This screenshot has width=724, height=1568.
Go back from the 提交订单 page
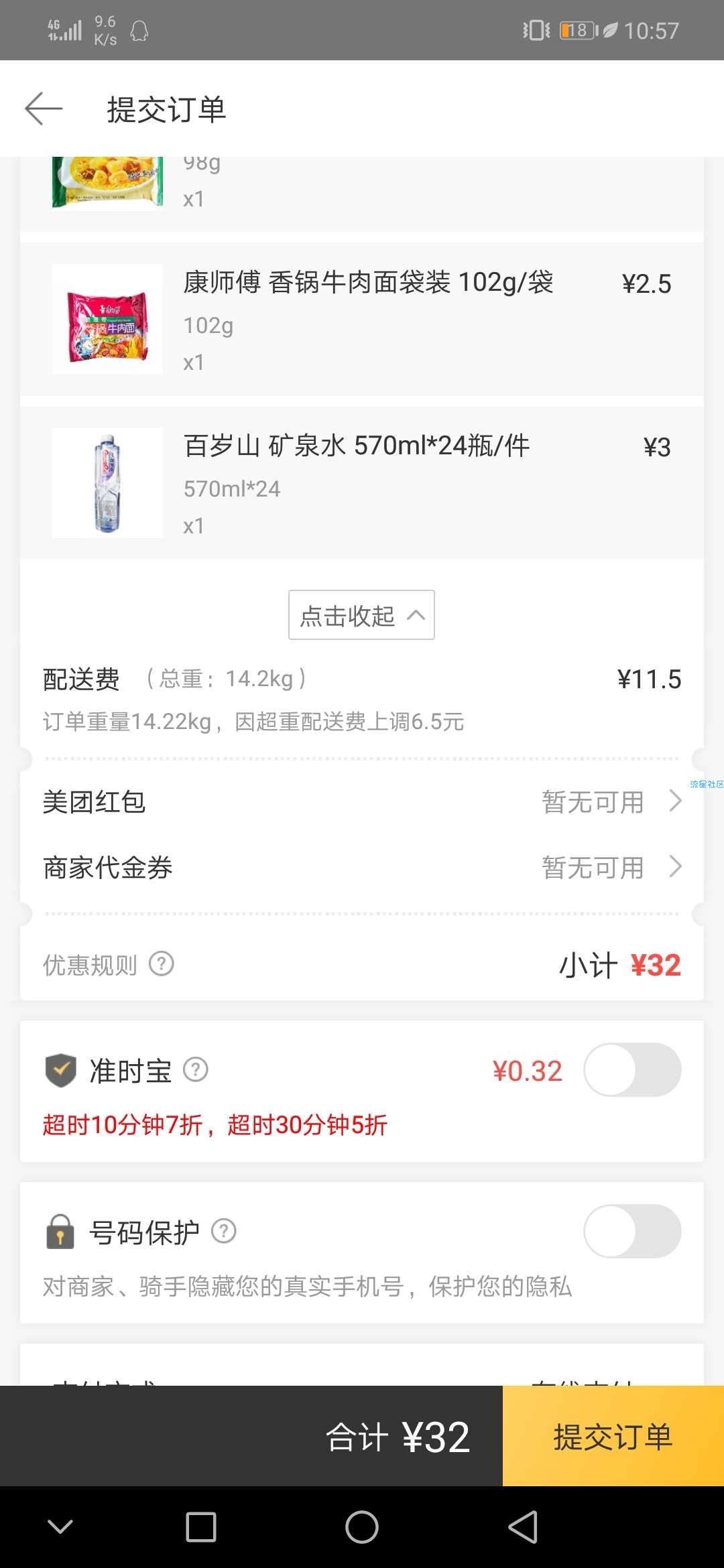(44, 109)
